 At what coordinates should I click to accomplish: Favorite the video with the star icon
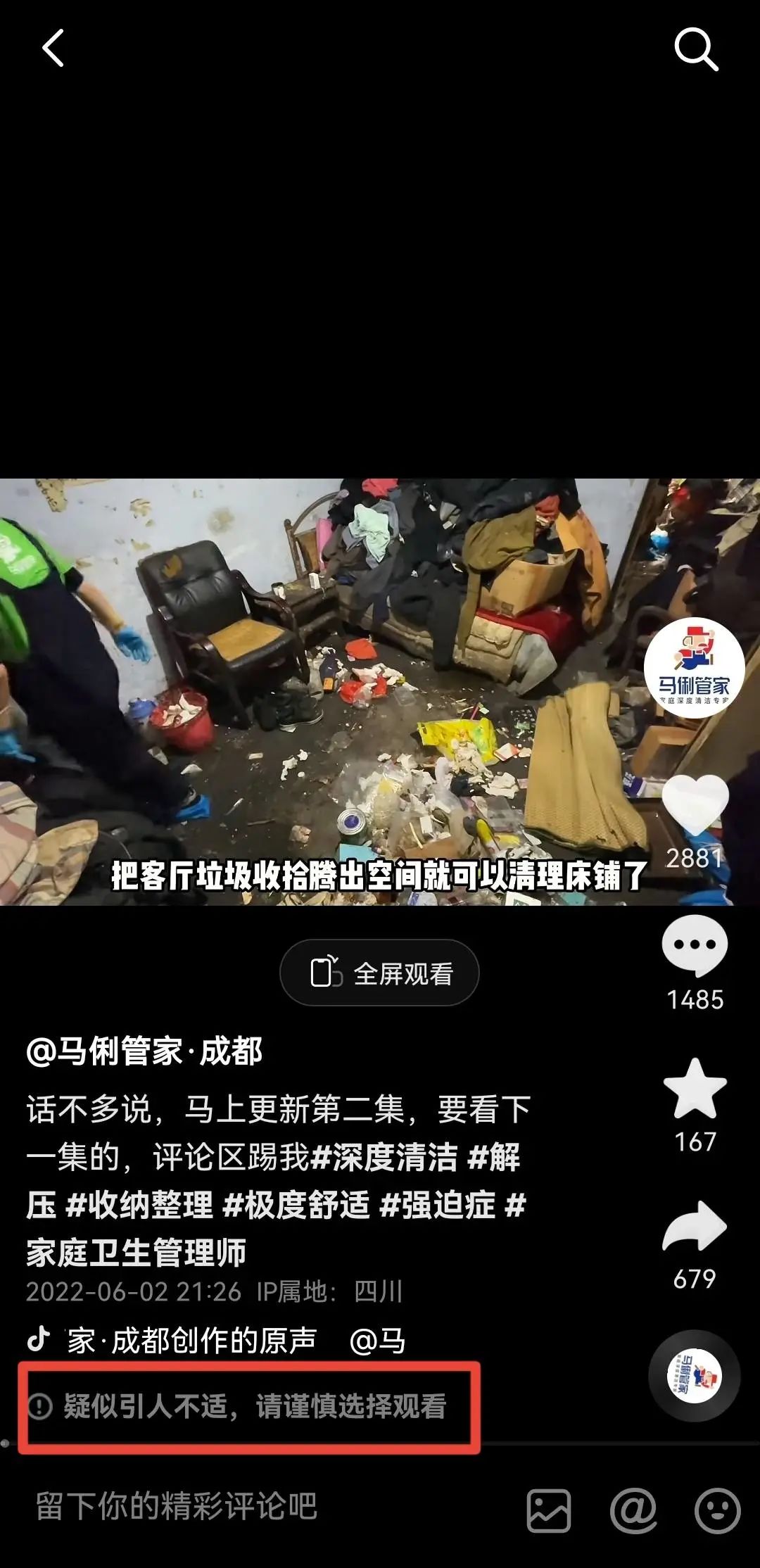pos(695,1089)
